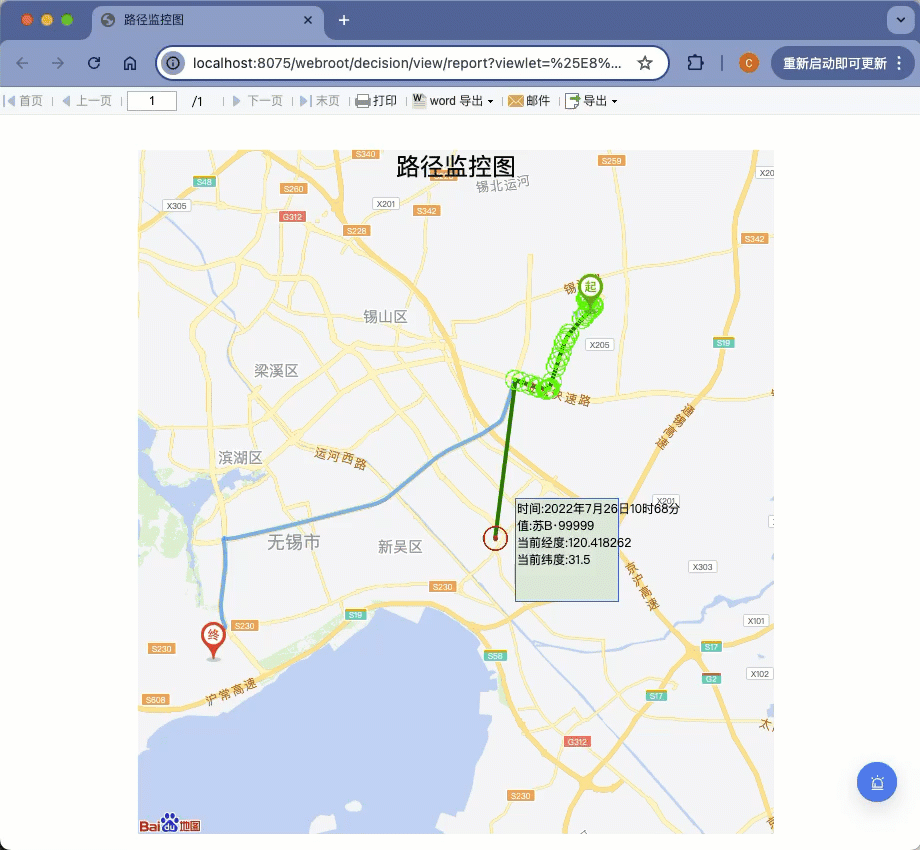Open a new browser tab
The width and height of the screenshot is (920, 850).
(x=344, y=20)
